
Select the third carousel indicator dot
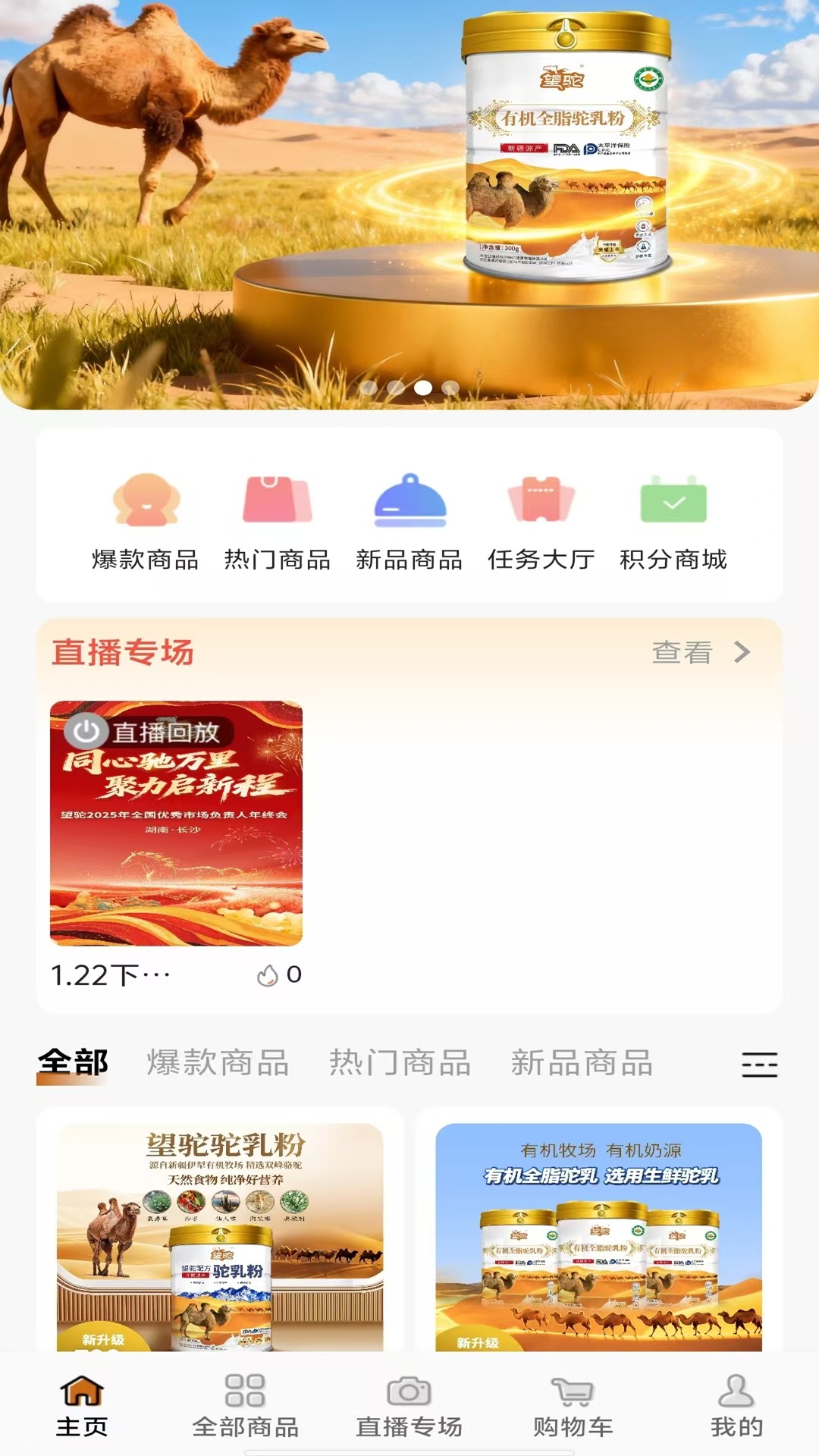tap(423, 388)
